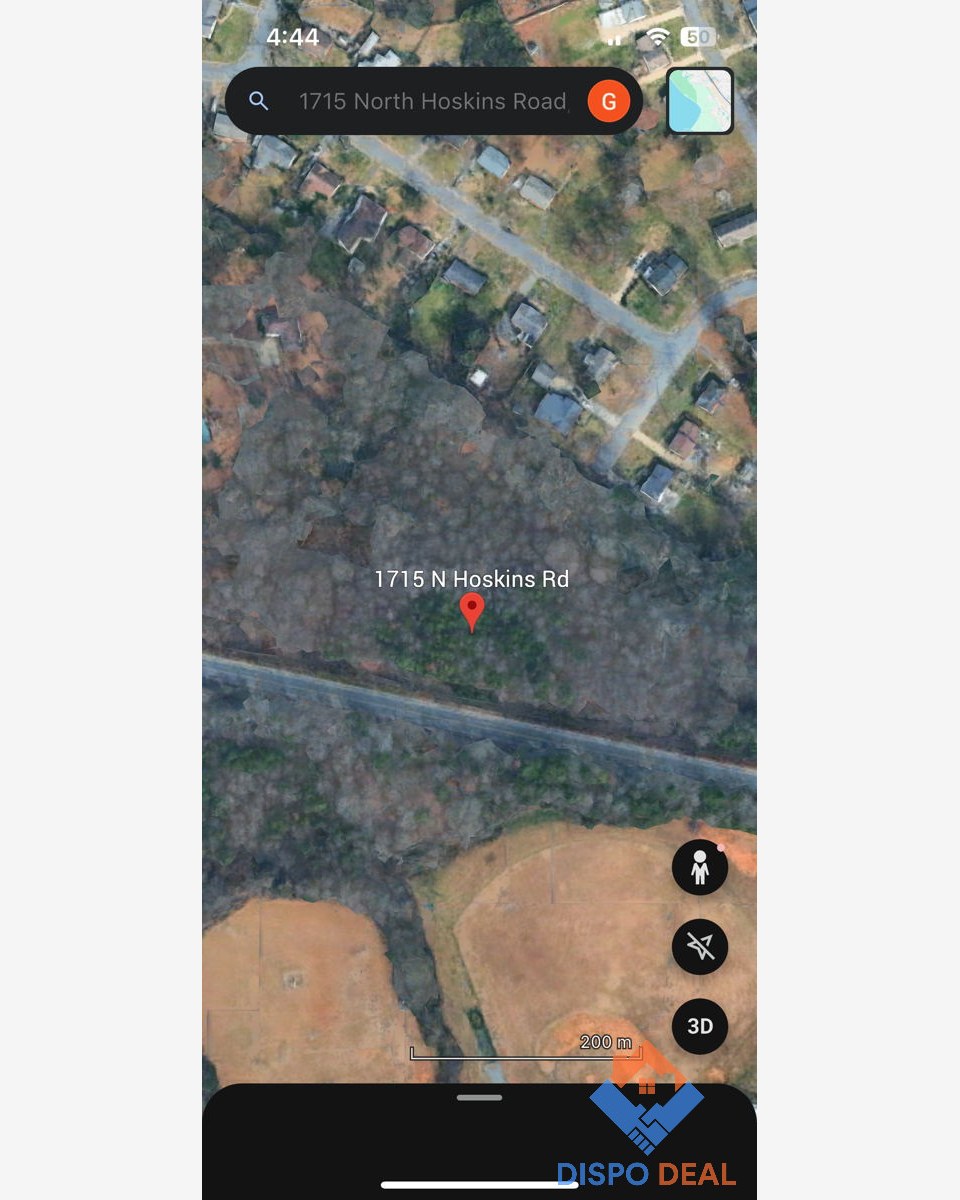
Task: Open the map style thumbnail
Action: pos(700,101)
